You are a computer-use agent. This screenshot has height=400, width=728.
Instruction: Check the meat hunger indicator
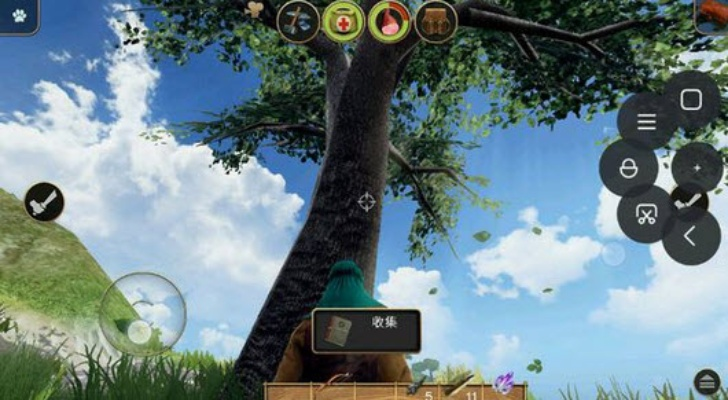pos(389,21)
